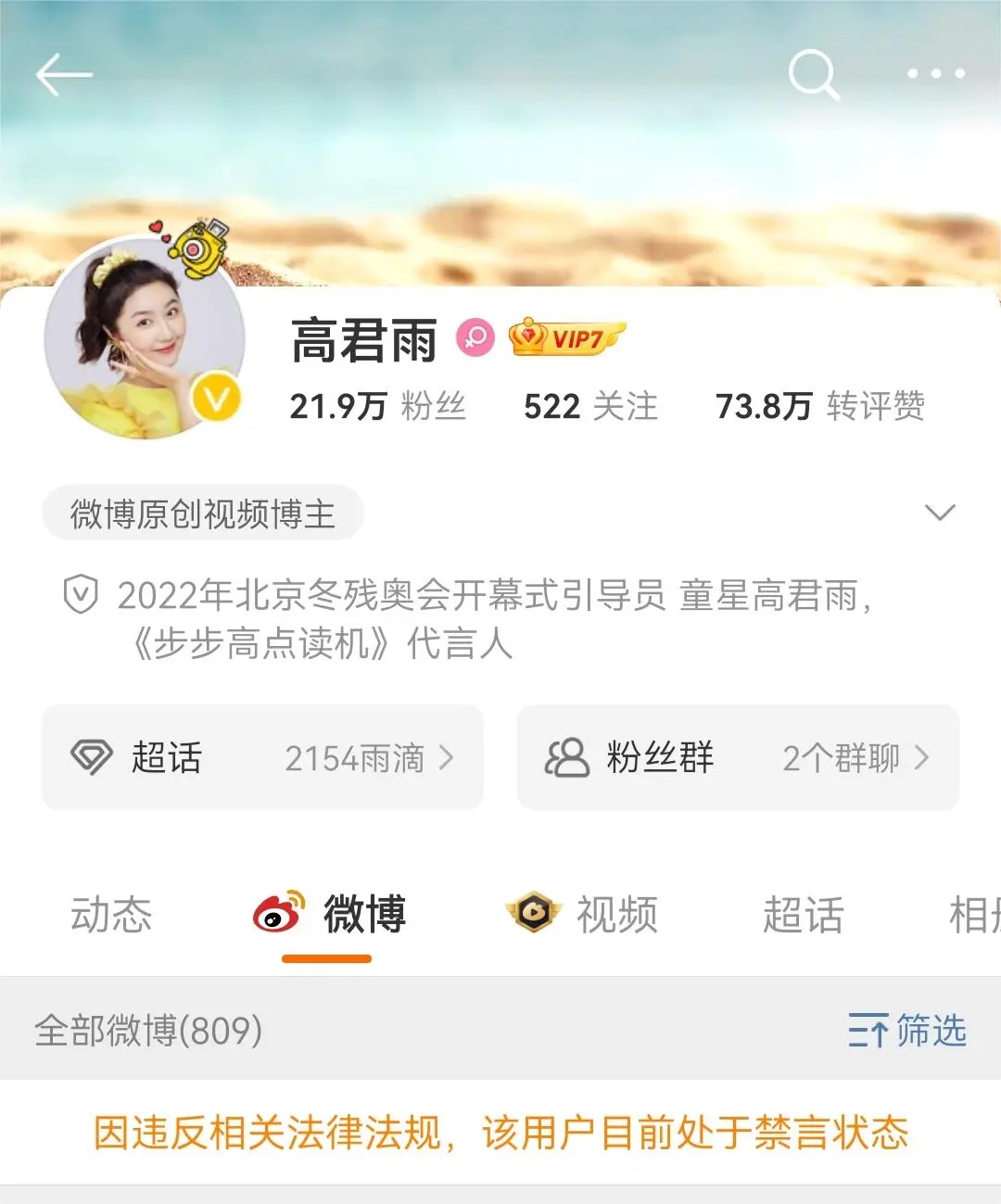View 73.8万 转评赞 stats
This screenshot has height=1204, width=1001.
(x=819, y=406)
